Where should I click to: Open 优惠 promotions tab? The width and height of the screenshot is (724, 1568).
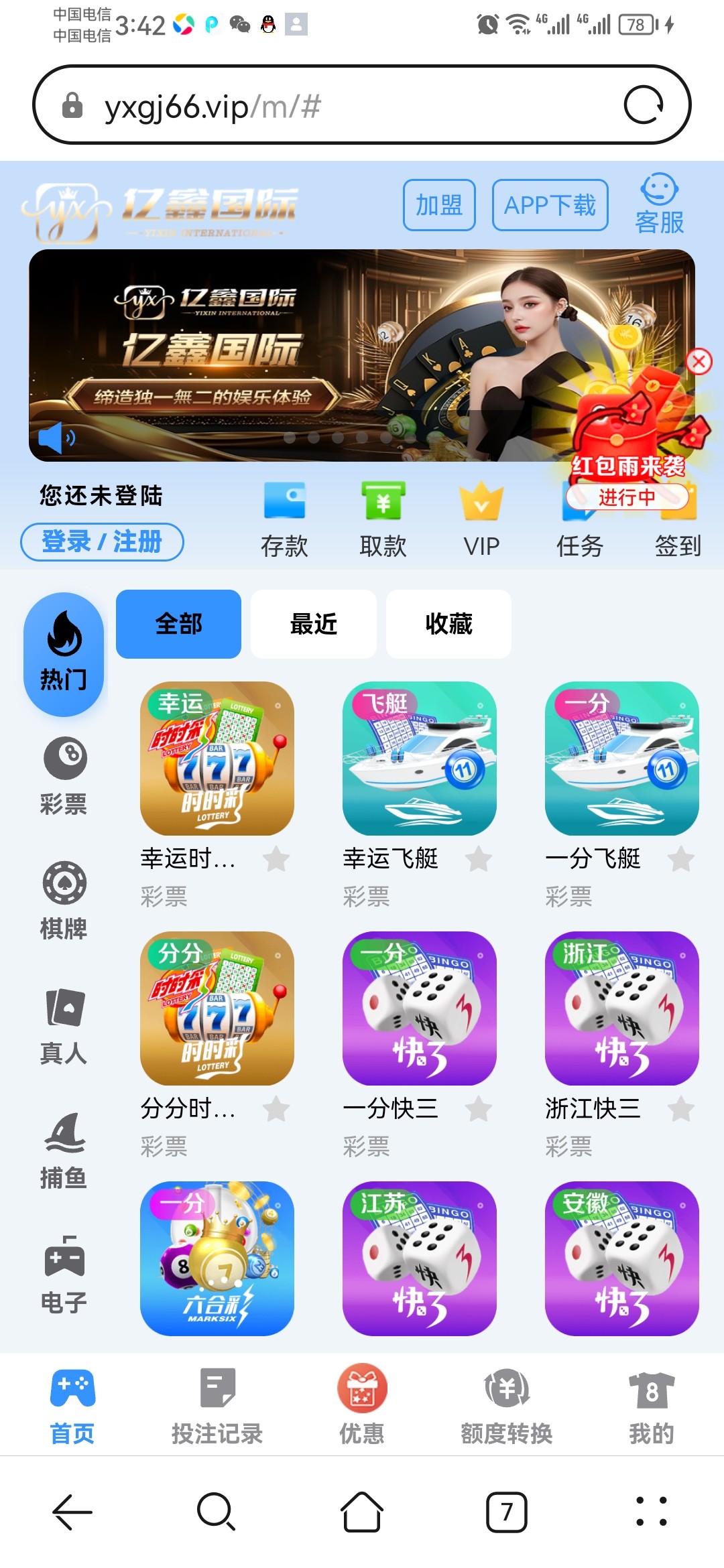click(362, 1406)
